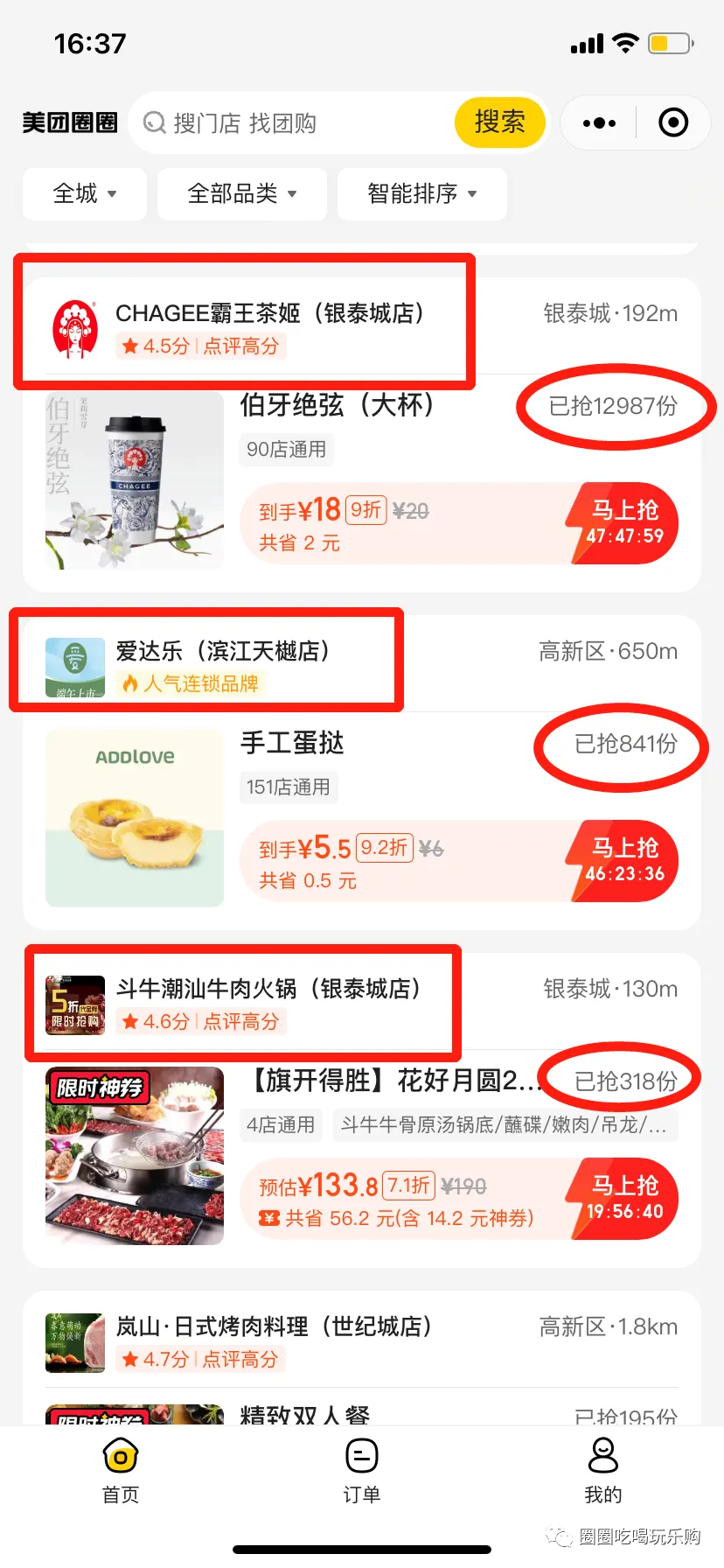The width and height of the screenshot is (724, 1568).
Task: Select the 斗牛潮汕牛肉火锅 store logo
Action: coord(74,1004)
